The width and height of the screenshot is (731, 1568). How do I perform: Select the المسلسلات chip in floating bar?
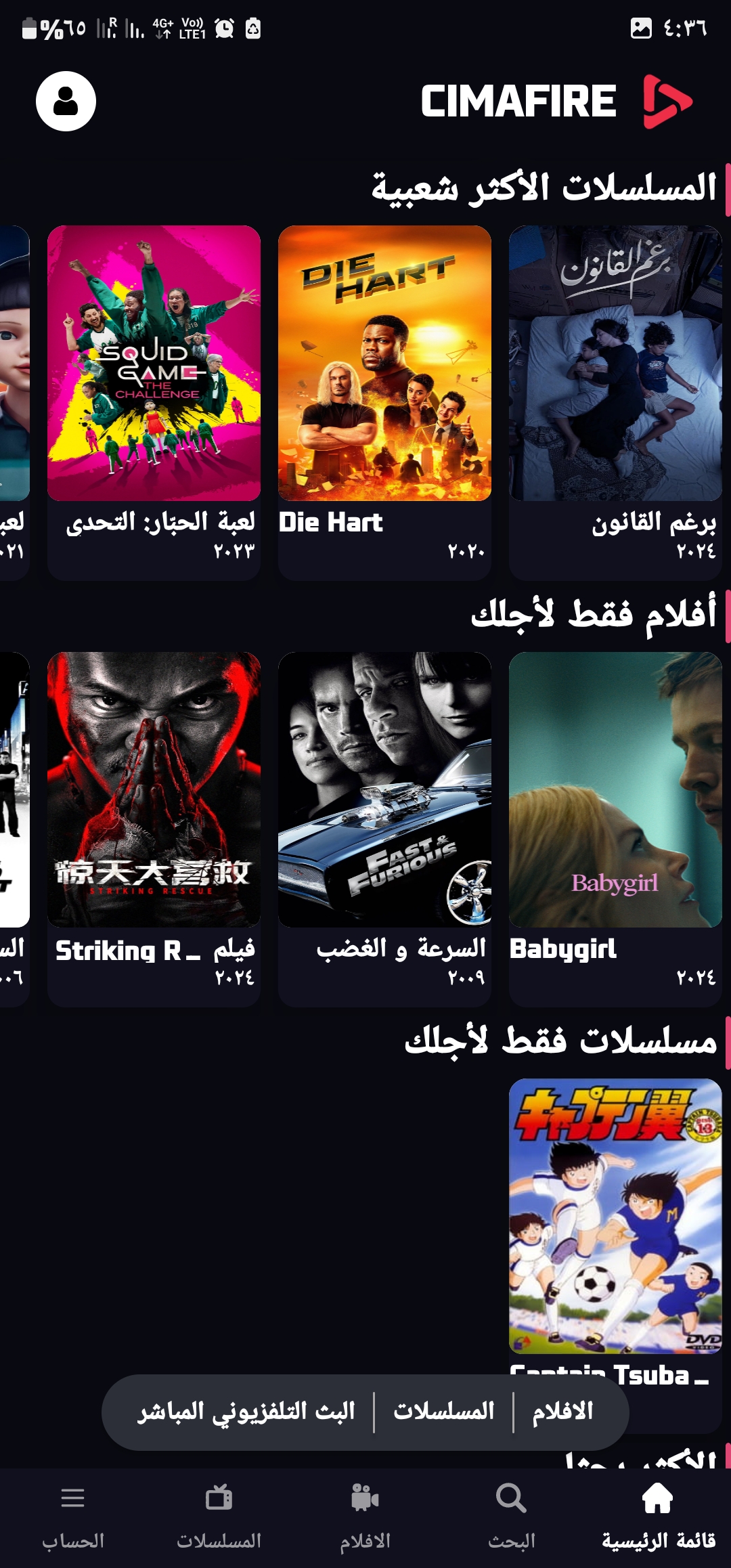click(x=444, y=1412)
